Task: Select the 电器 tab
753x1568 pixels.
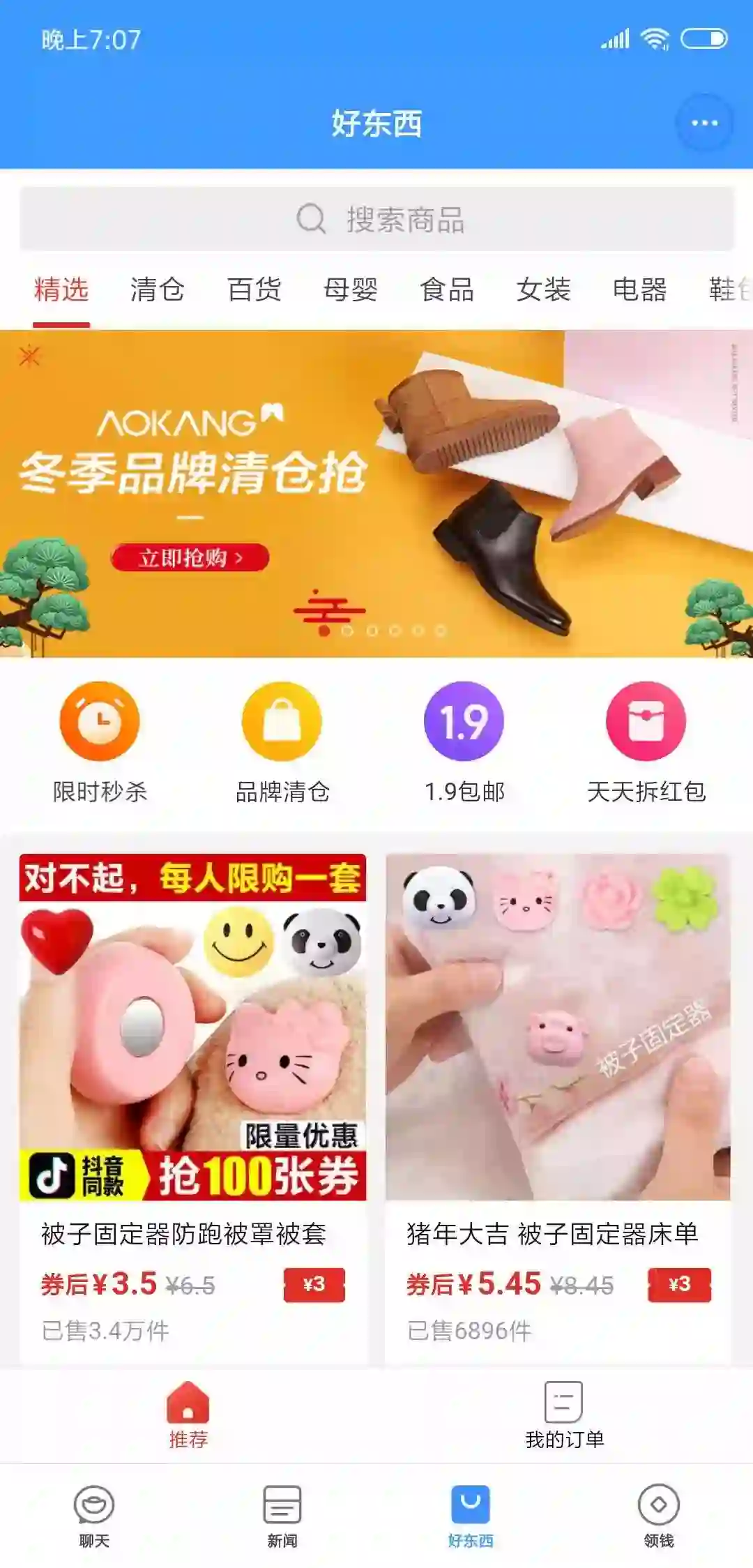Action: (x=639, y=289)
